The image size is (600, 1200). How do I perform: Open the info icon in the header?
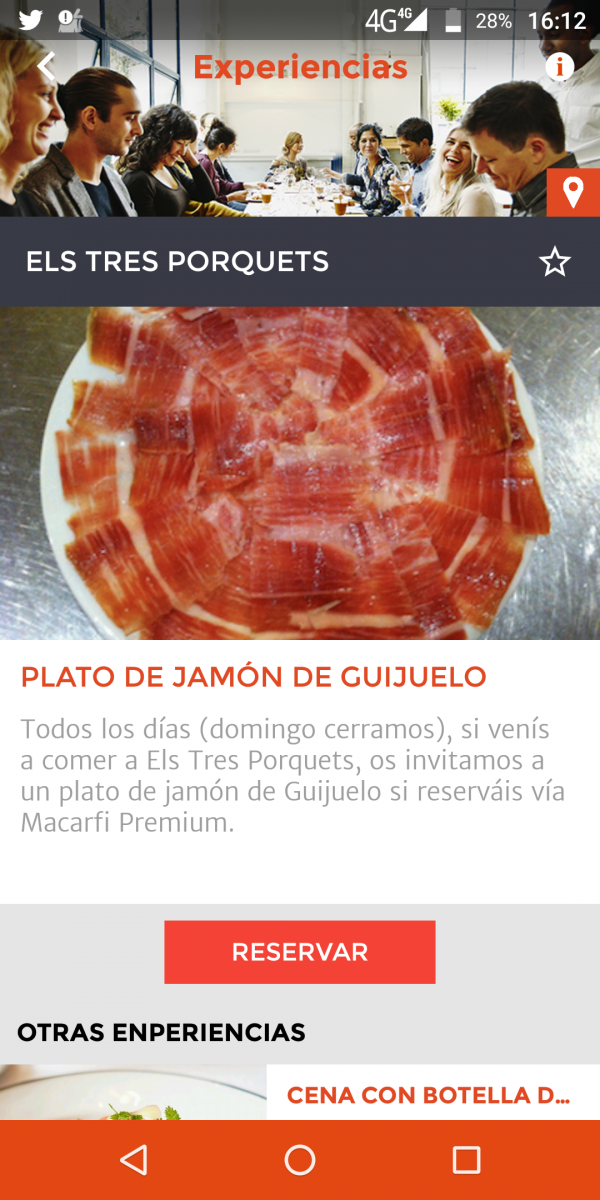coord(559,67)
